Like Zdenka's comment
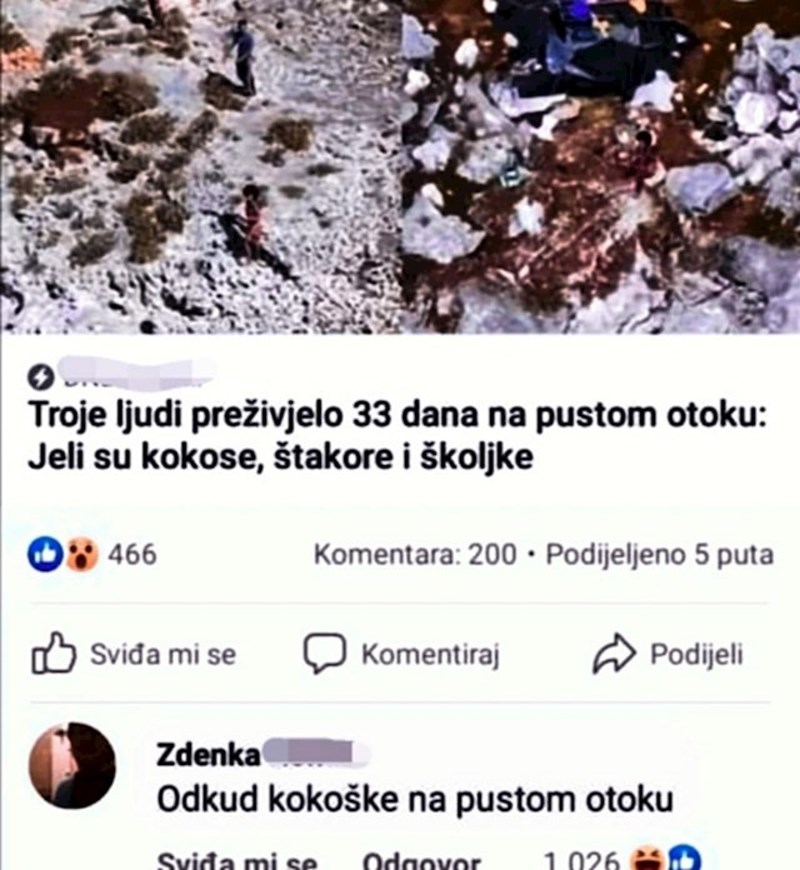The image size is (800, 870). click(x=237, y=861)
